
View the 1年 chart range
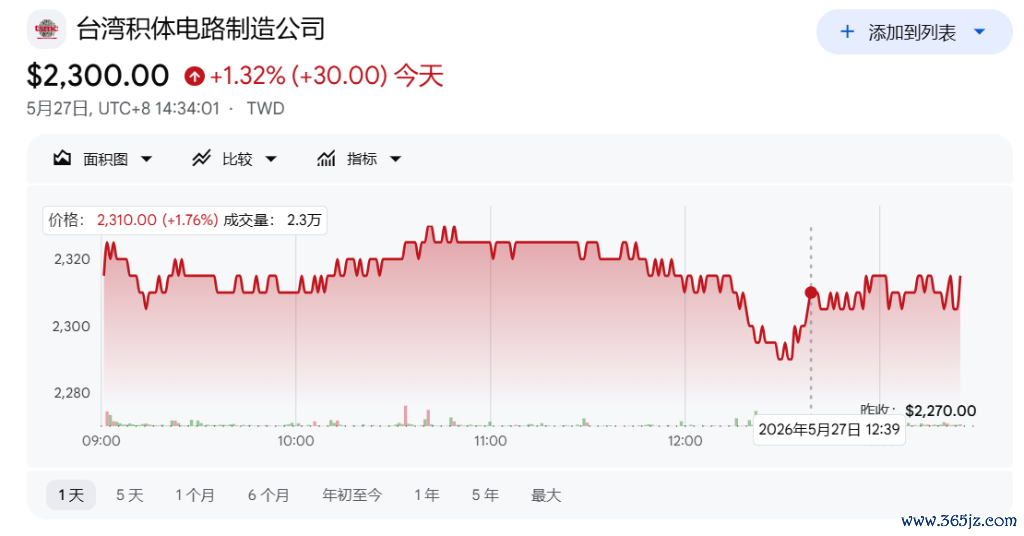[x=426, y=495]
